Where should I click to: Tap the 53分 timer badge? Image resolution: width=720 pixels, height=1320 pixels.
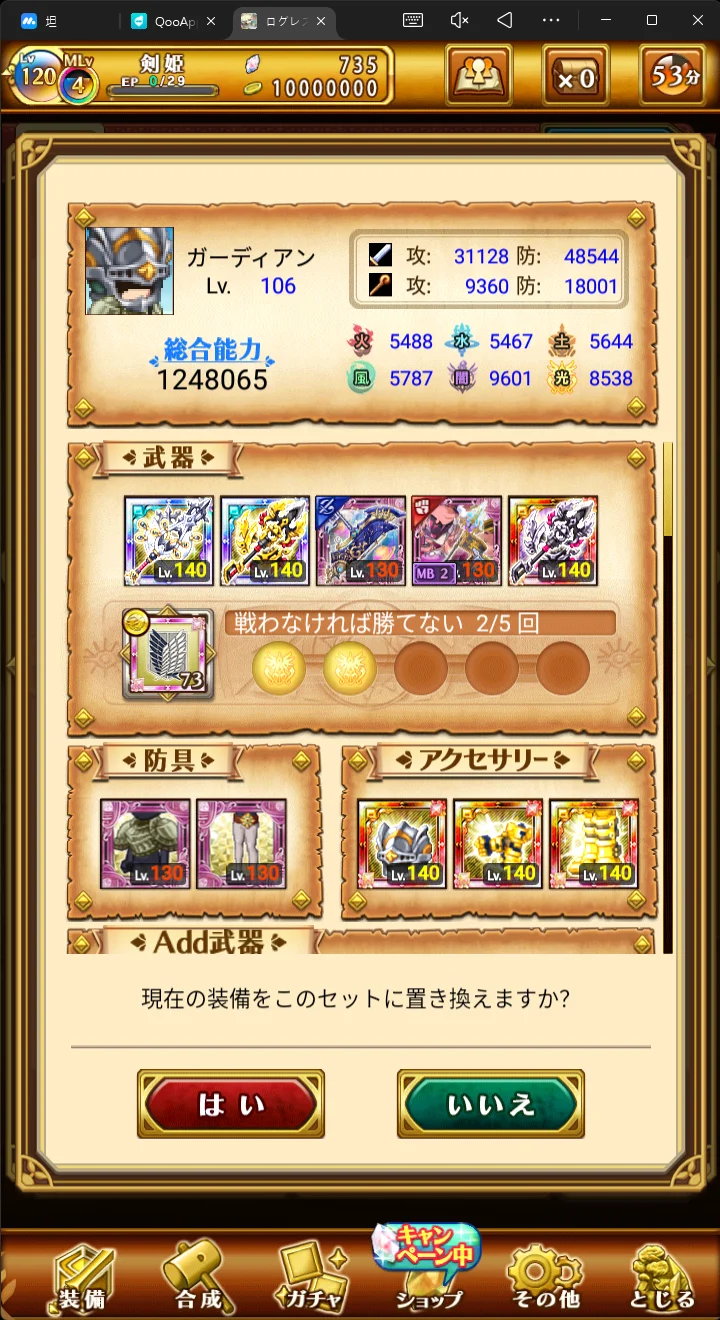(x=675, y=75)
